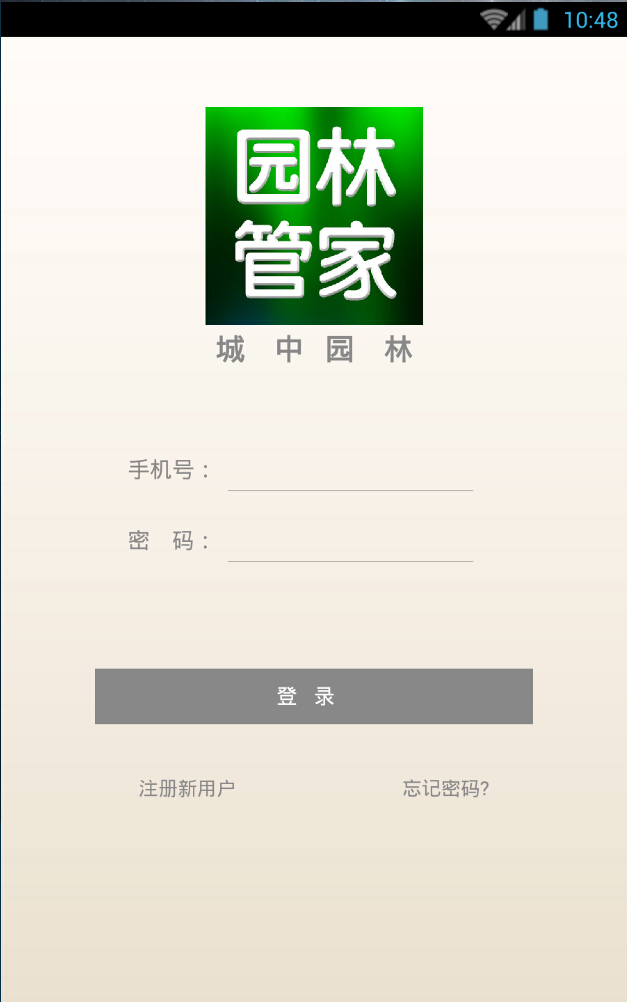Screen dimensions: 627x1002
Task: Open the 忘记密码? forgot password link
Action: pyautogui.click(x=446, y=789)
